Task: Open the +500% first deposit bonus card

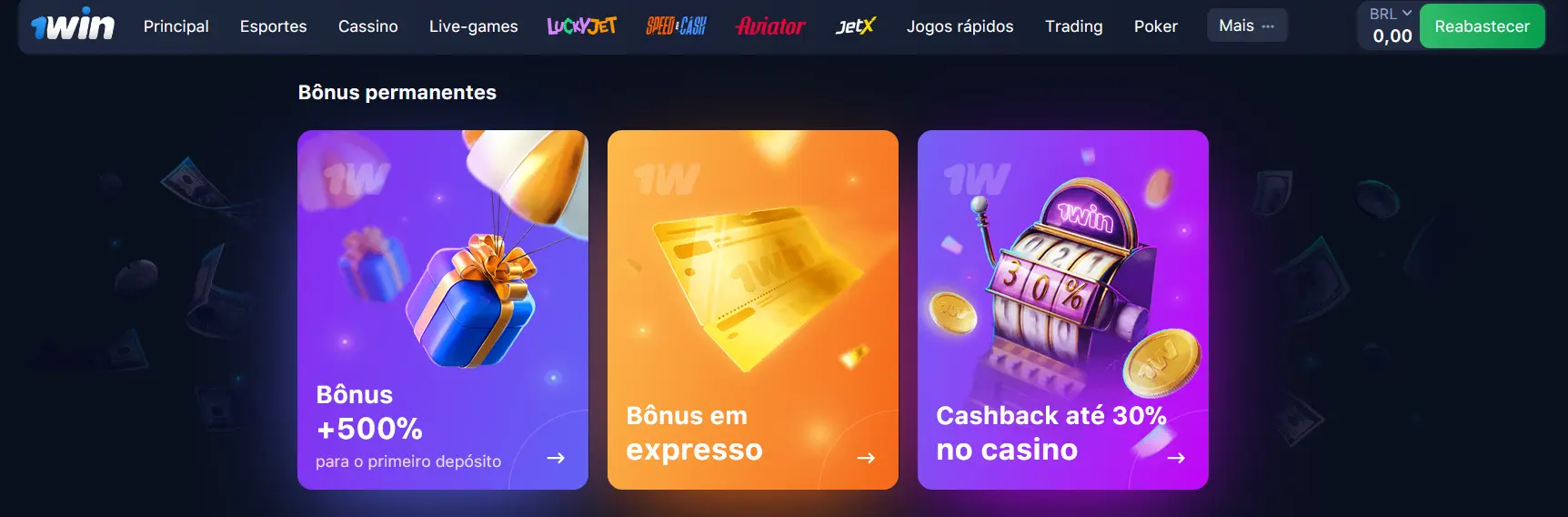Action: point(443,309)
